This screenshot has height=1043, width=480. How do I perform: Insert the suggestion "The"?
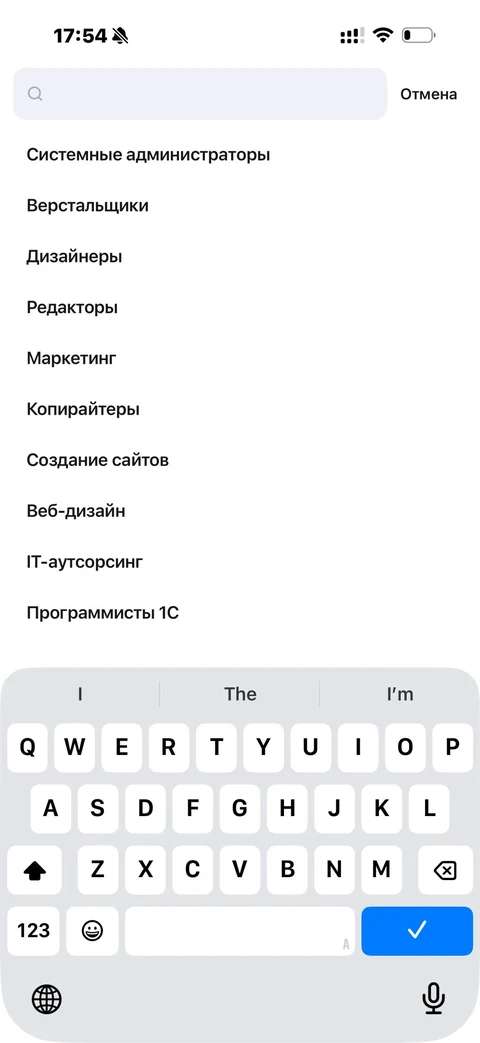click(x=240, y=694)
